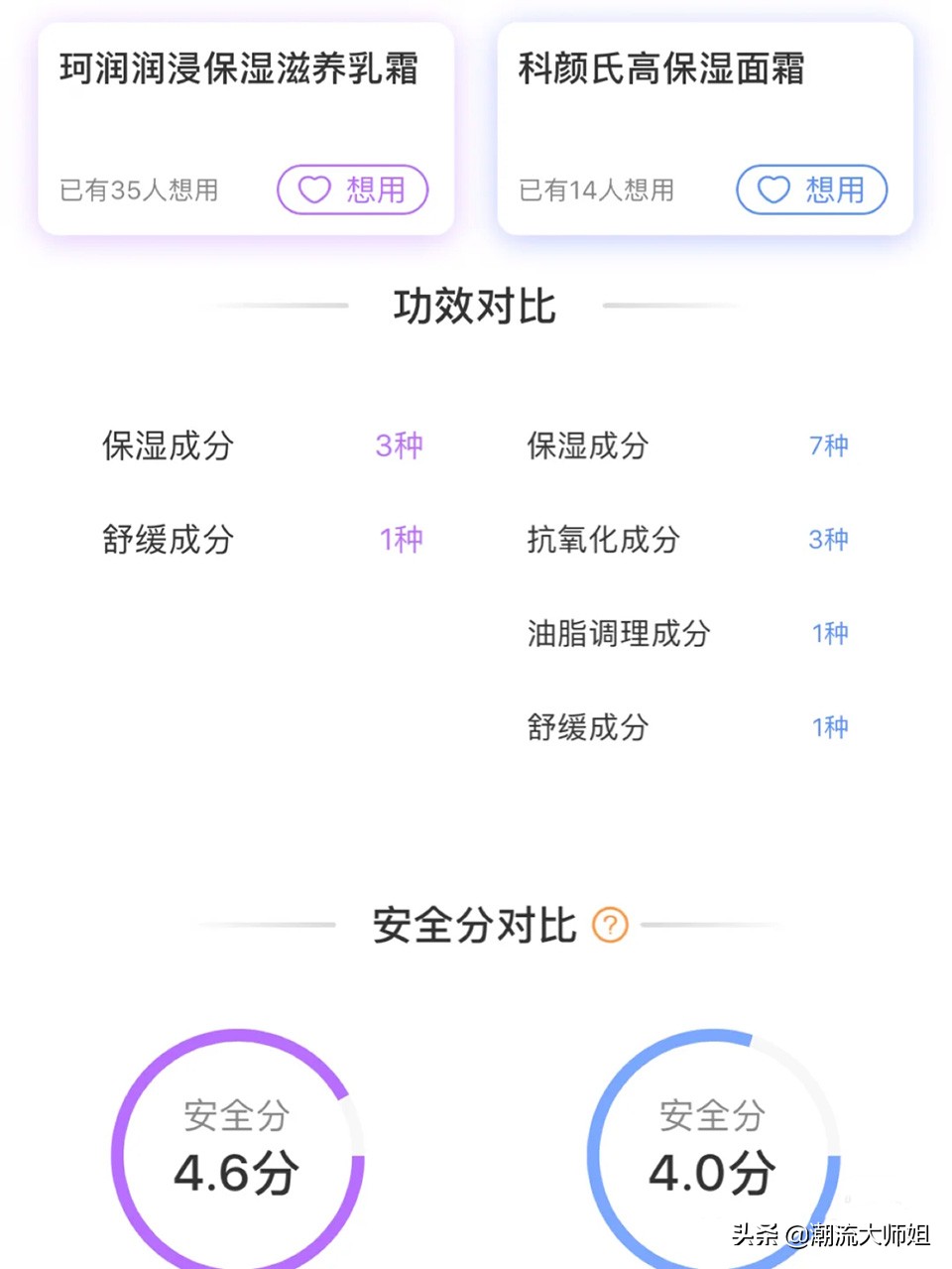This screenshot has height=1269, width=952.
Task: Expand the 安全分对比 section
Action: pyautogui.click(x=474, y=927)
